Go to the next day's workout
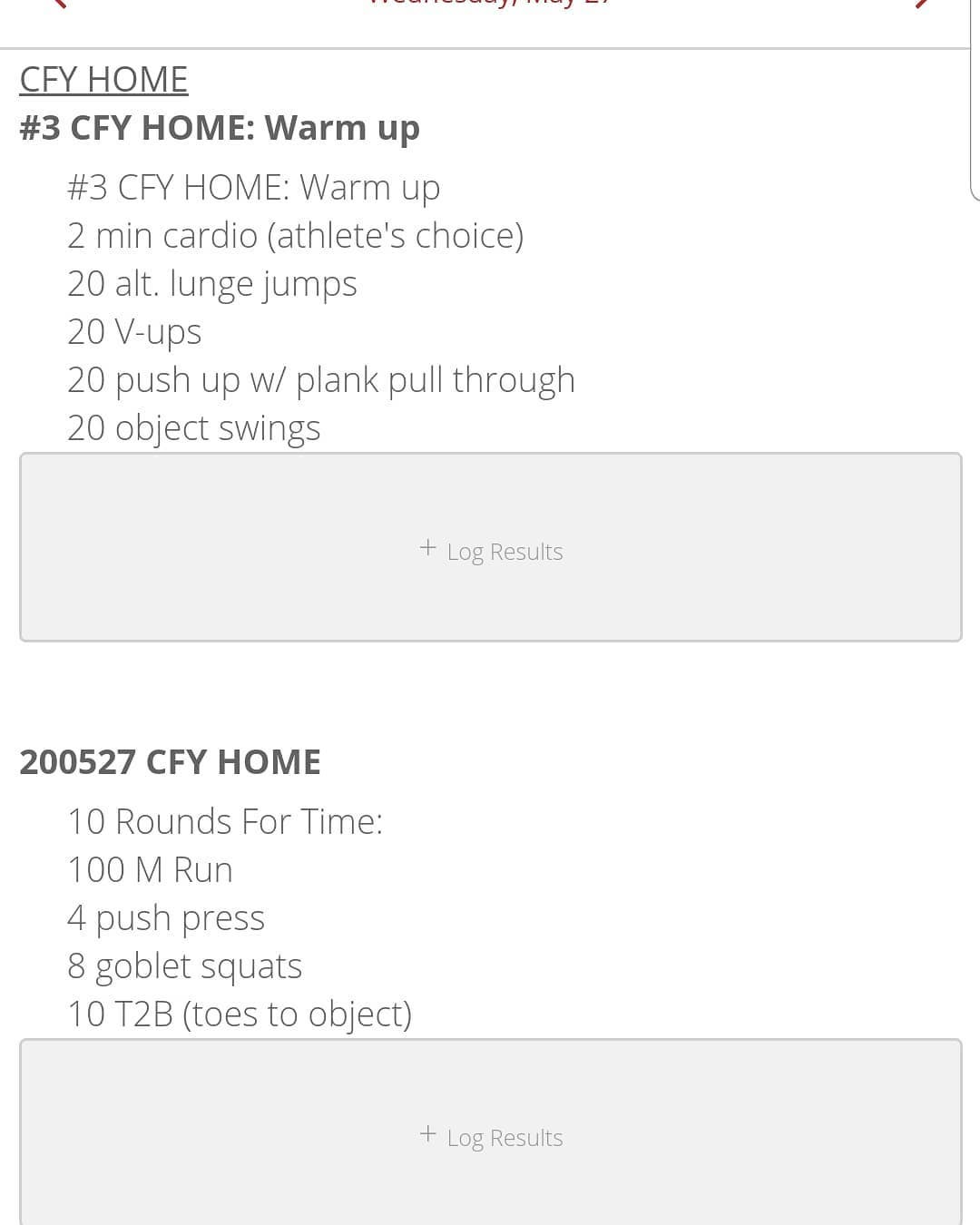Image resolution: width=980 pixels, height=1225 pixels. click(920, 5)
